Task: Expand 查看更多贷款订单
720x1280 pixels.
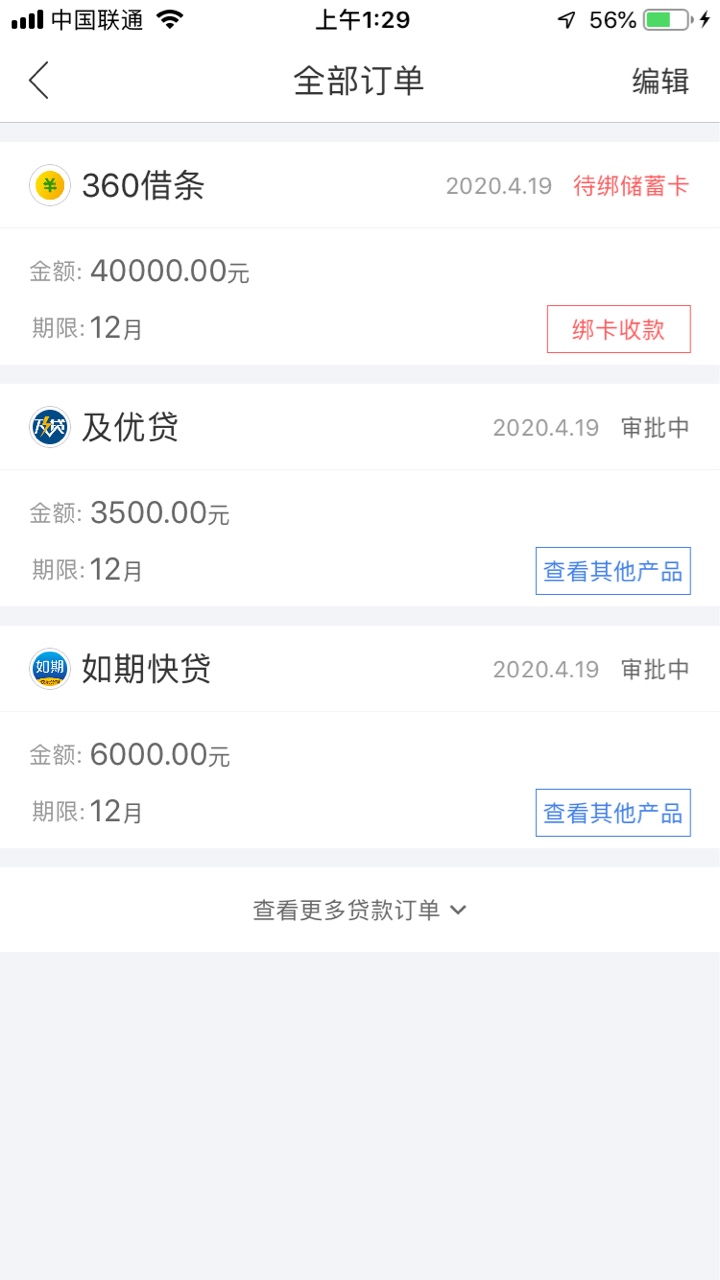Action: 360,910
